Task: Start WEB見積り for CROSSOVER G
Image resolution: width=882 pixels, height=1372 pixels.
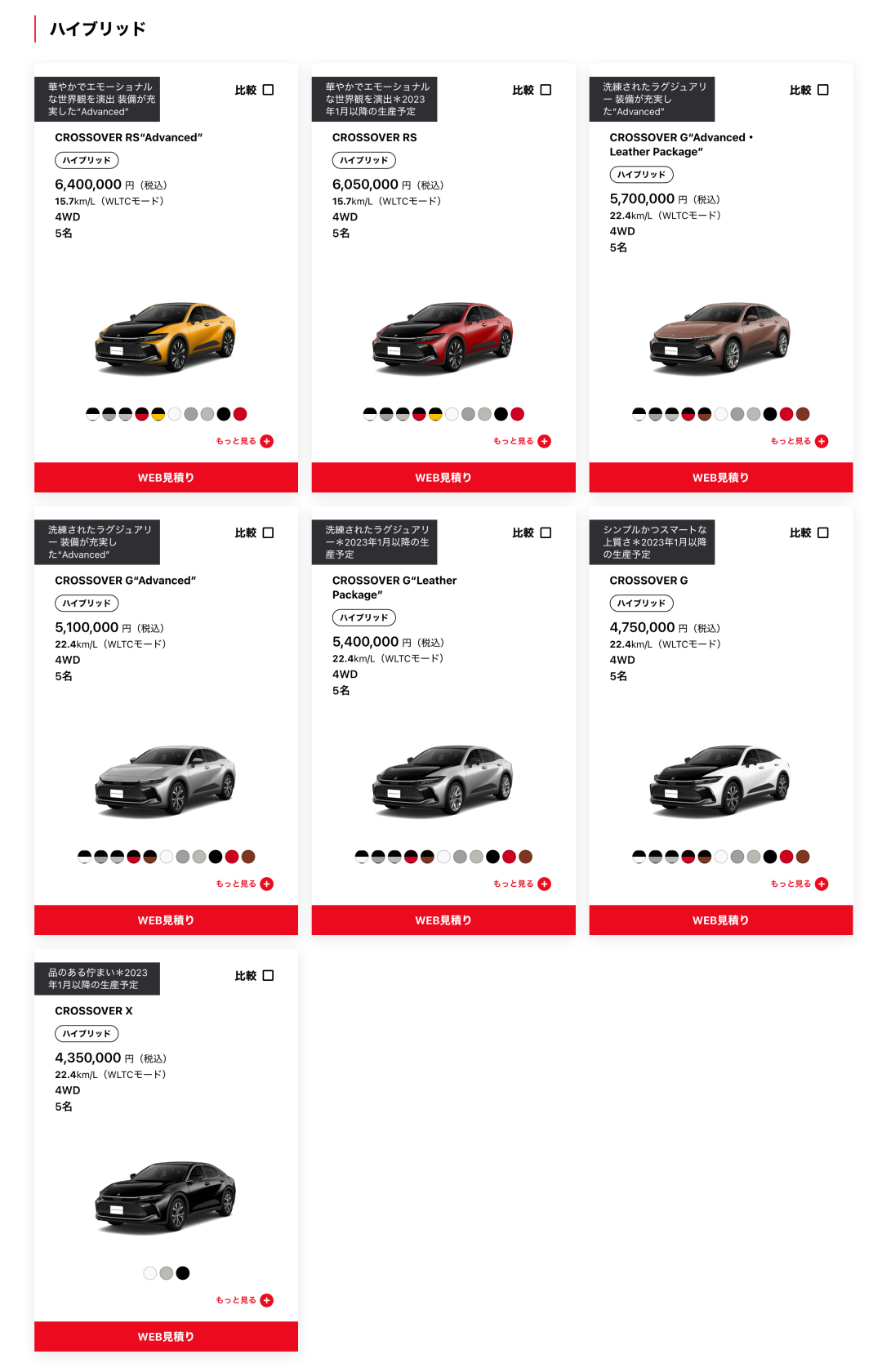Action: 720,920
